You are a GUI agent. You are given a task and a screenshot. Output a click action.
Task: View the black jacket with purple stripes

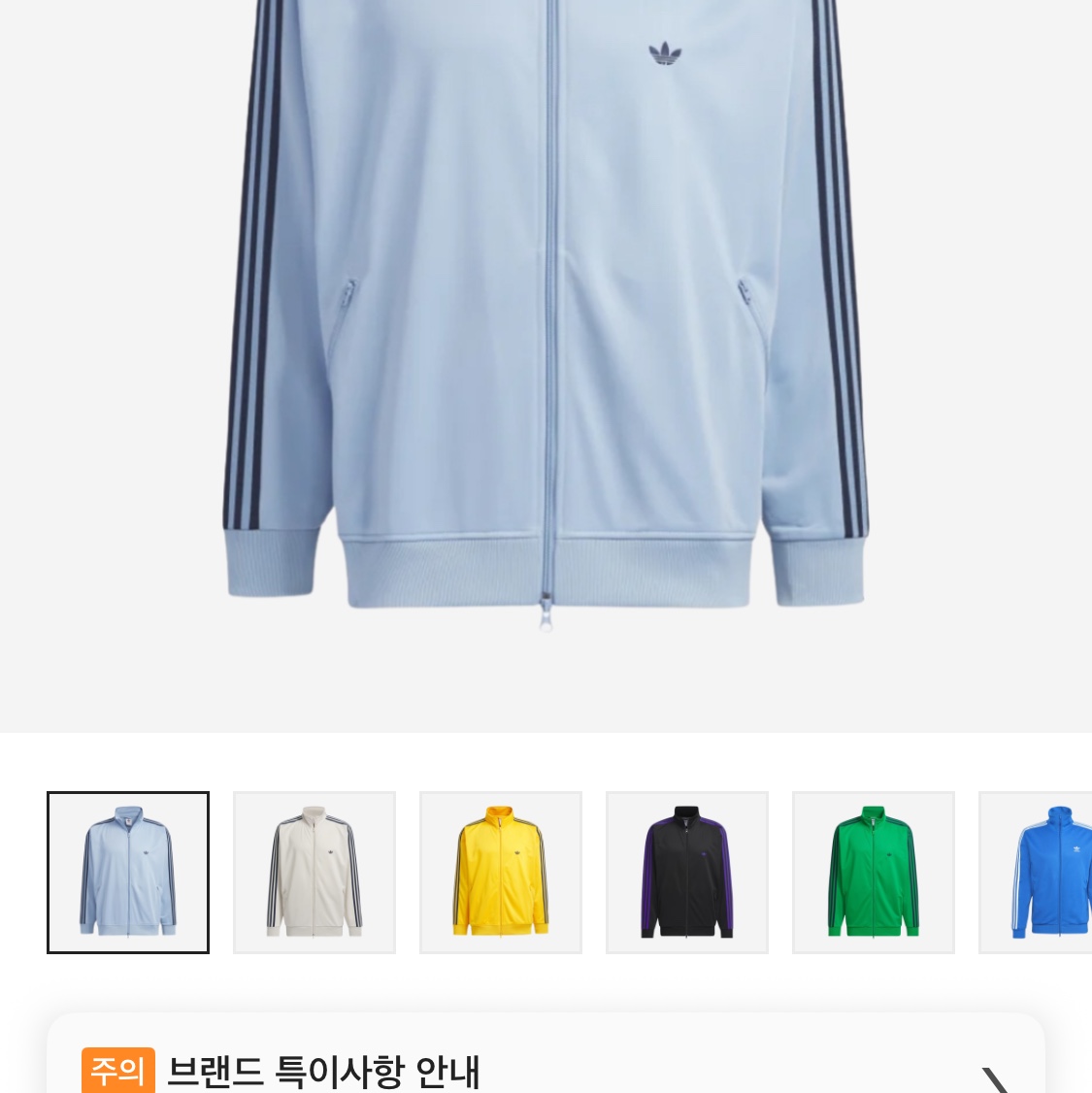(687, 873)
